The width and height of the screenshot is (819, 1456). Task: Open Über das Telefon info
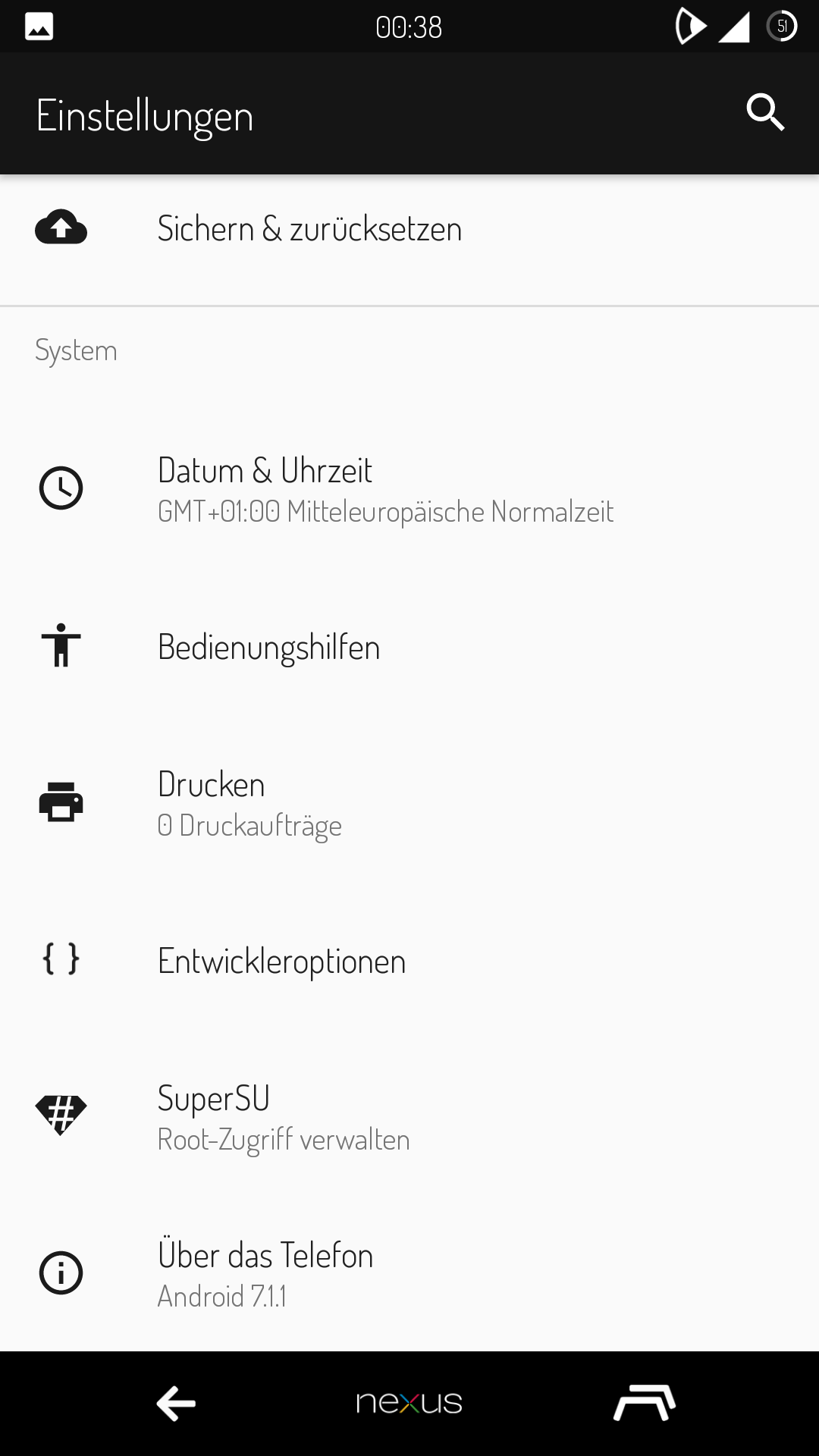pos(265,1274)
